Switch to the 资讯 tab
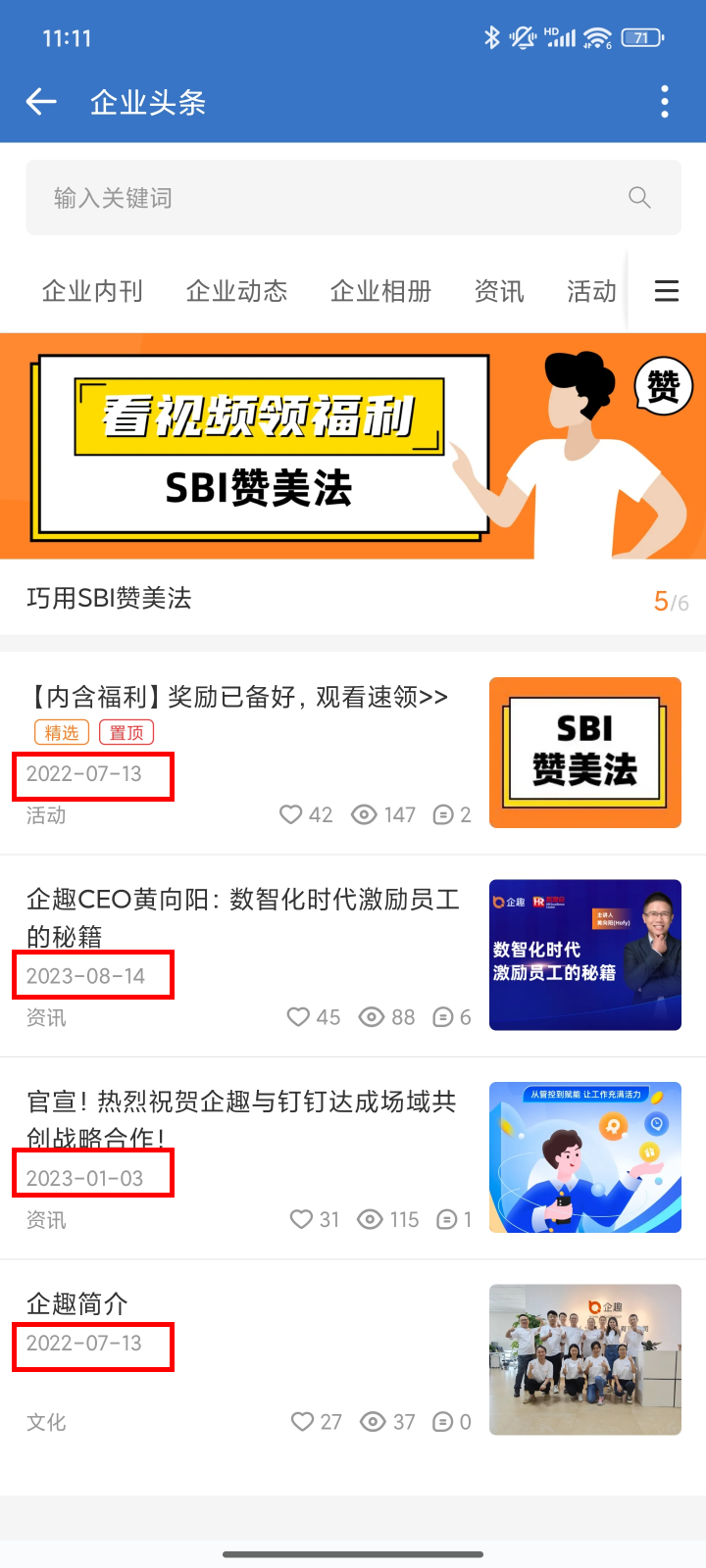 499,291
